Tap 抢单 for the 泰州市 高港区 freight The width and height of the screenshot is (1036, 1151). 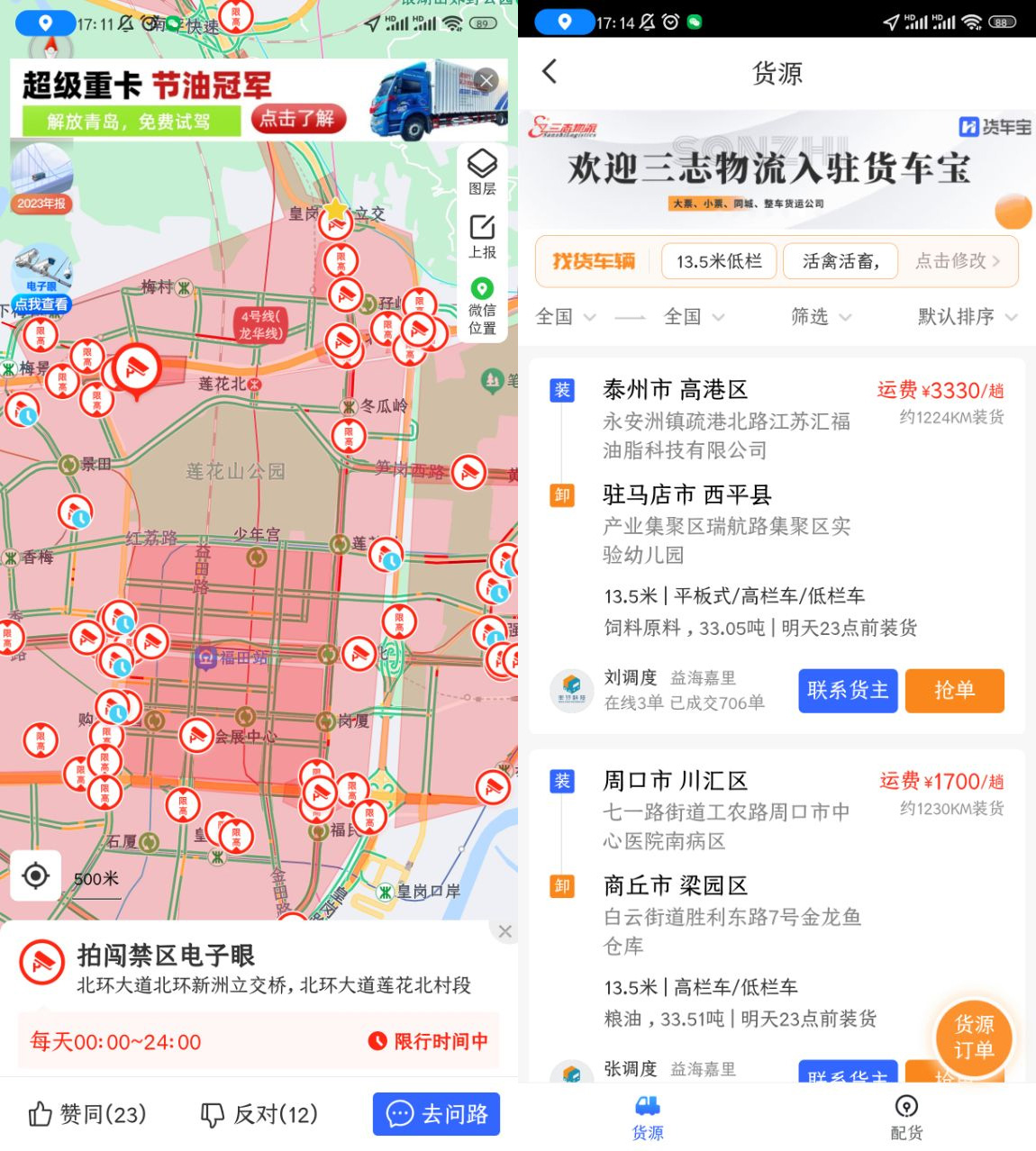pyautogui.click(x=954, y=691)
